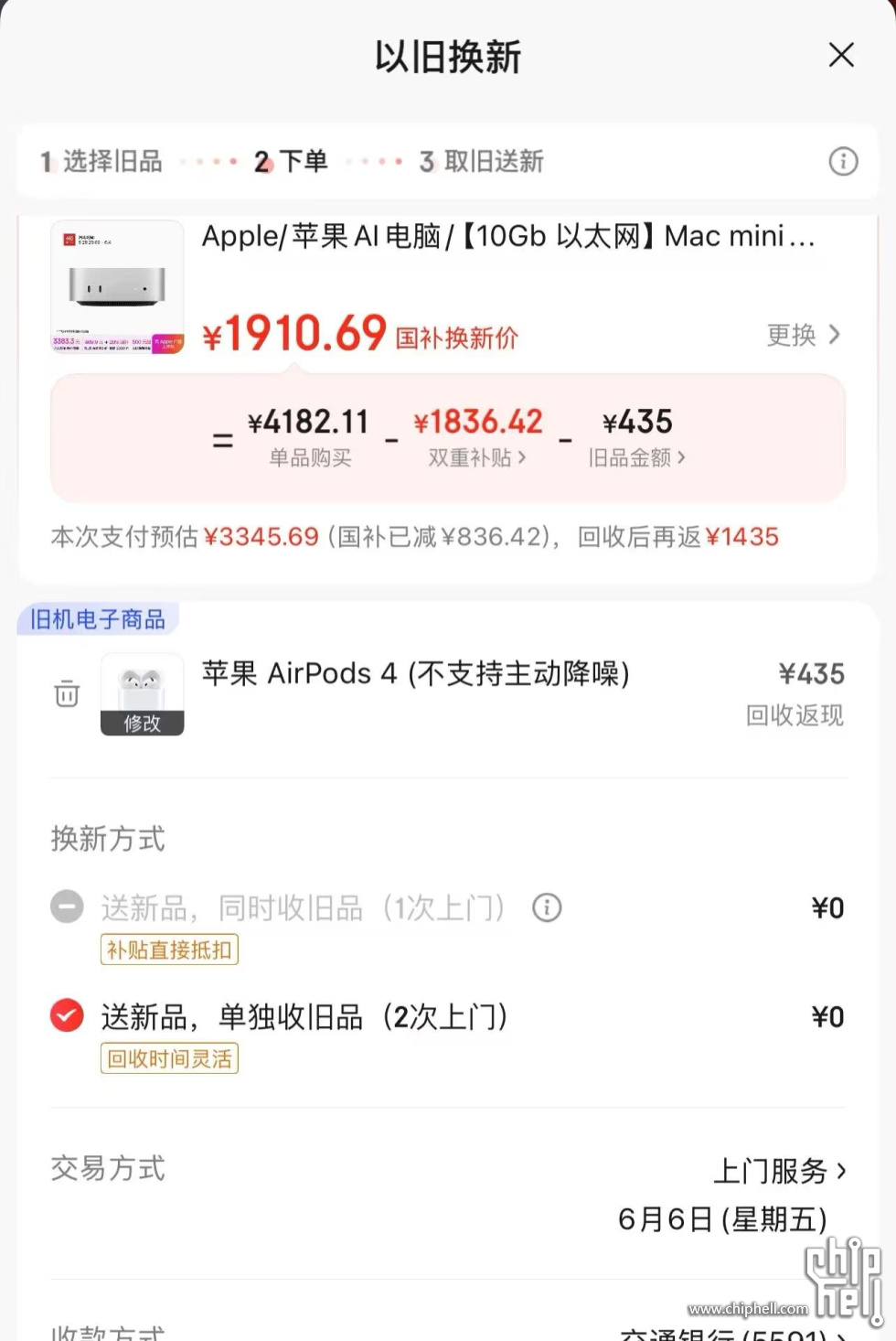Delete the AirPods 4 trade-in item

(x=67, y=693)
